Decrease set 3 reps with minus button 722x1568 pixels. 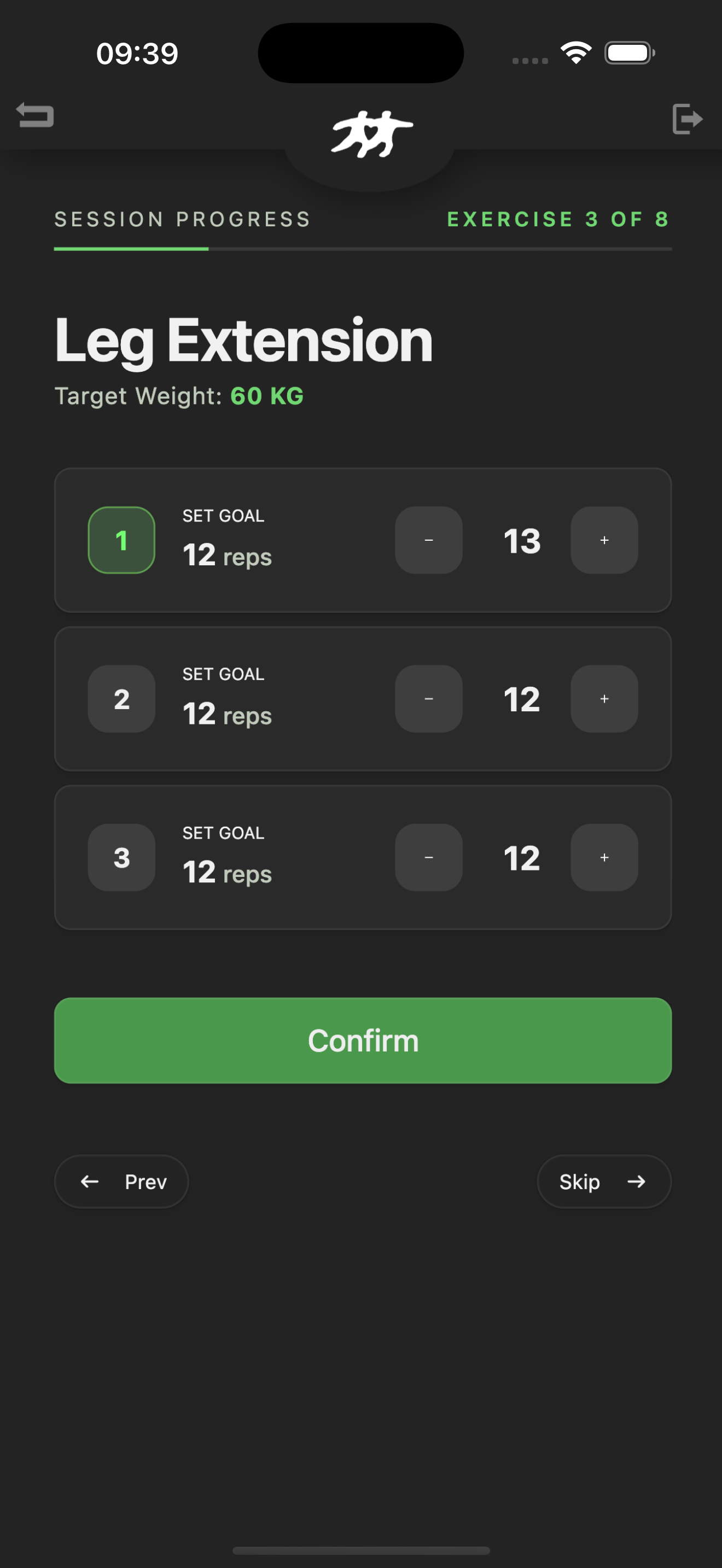[x=429, y=858]
